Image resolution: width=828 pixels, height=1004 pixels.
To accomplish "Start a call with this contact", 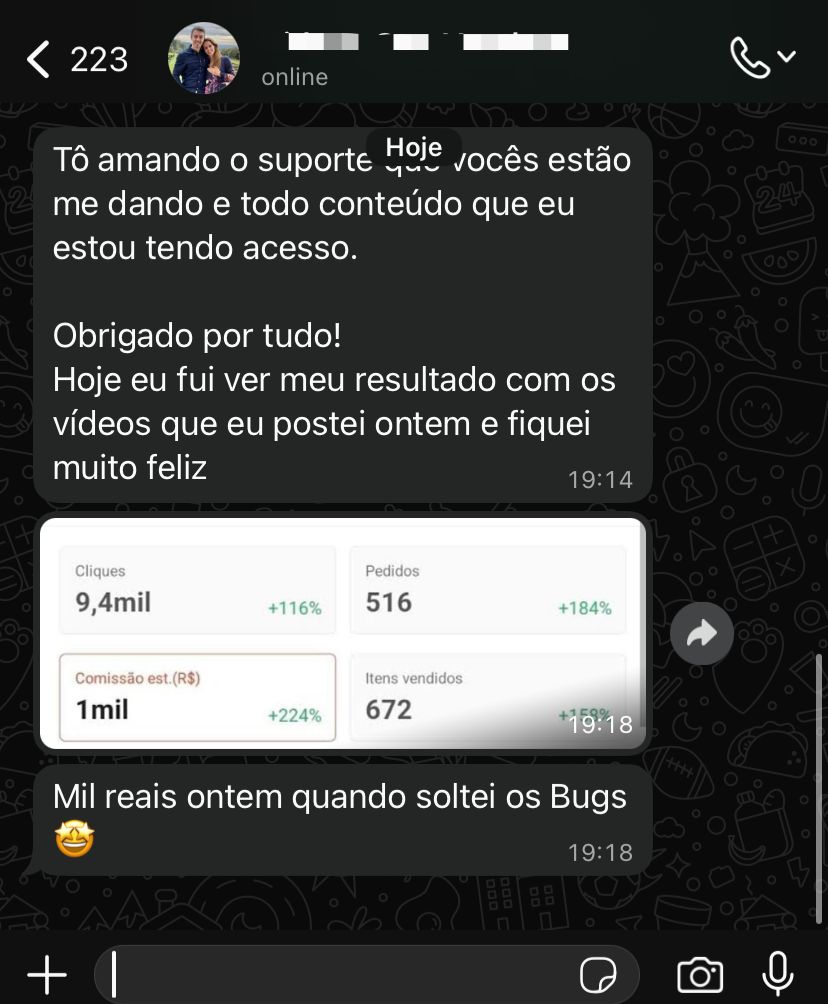I will (x=750, y=58).
